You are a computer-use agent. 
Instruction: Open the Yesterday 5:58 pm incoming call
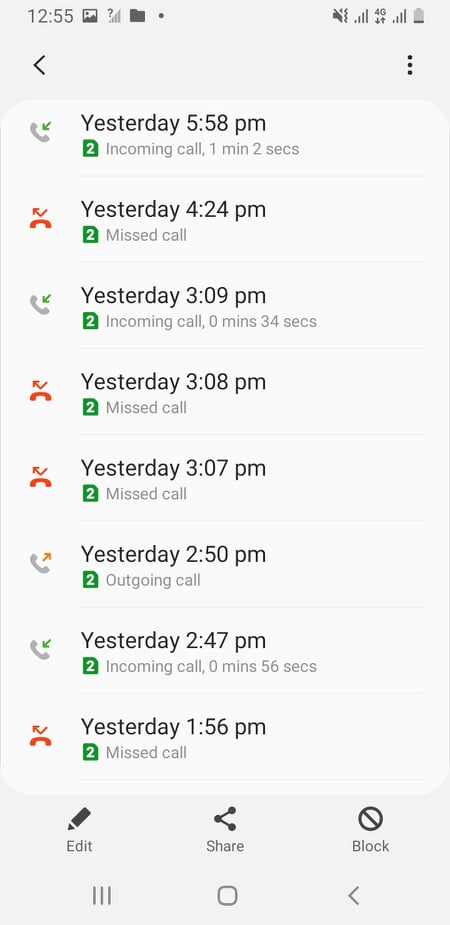(x=225, y=135)
